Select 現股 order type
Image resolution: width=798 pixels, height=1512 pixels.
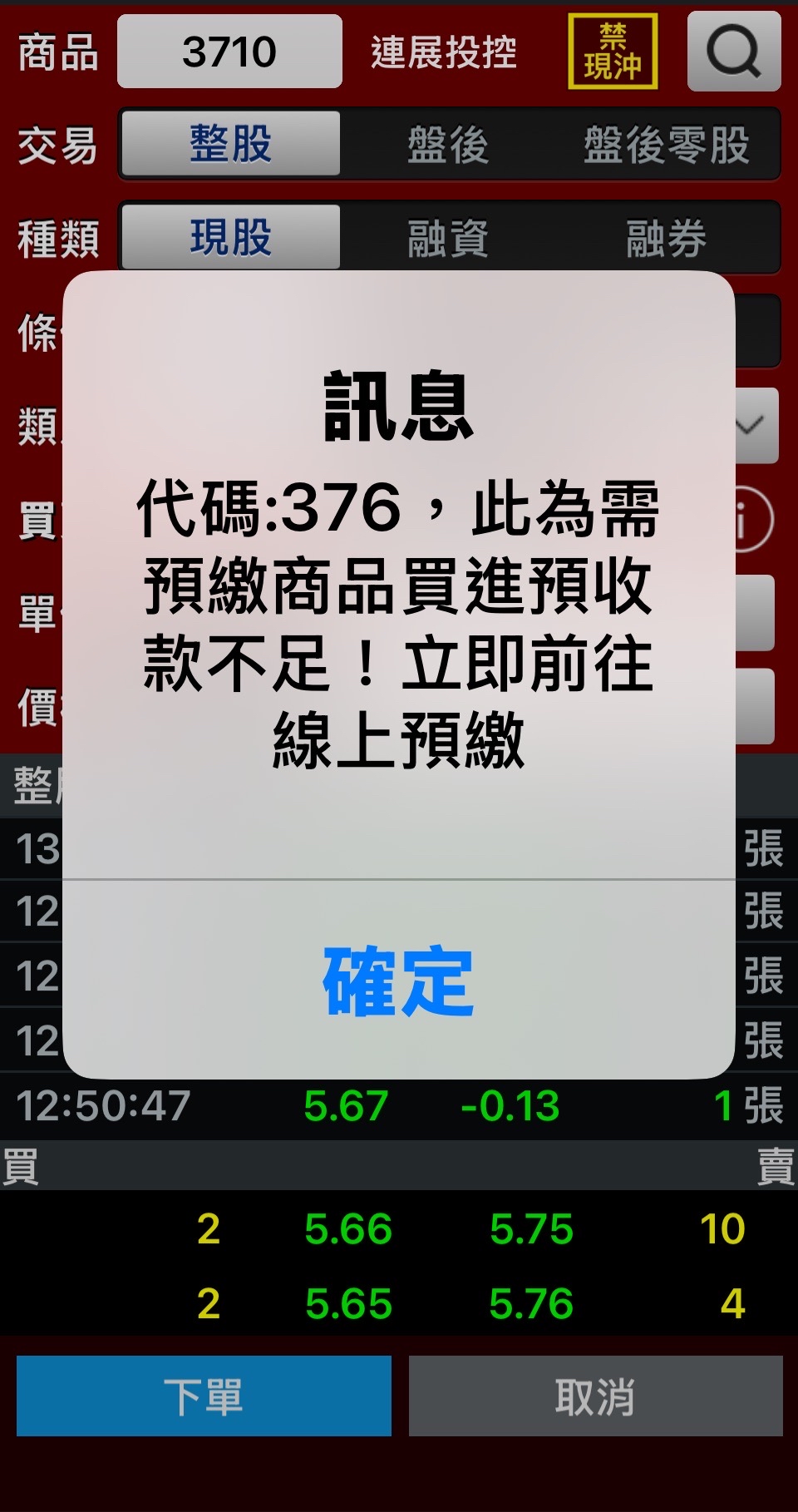tap(230, 237)
